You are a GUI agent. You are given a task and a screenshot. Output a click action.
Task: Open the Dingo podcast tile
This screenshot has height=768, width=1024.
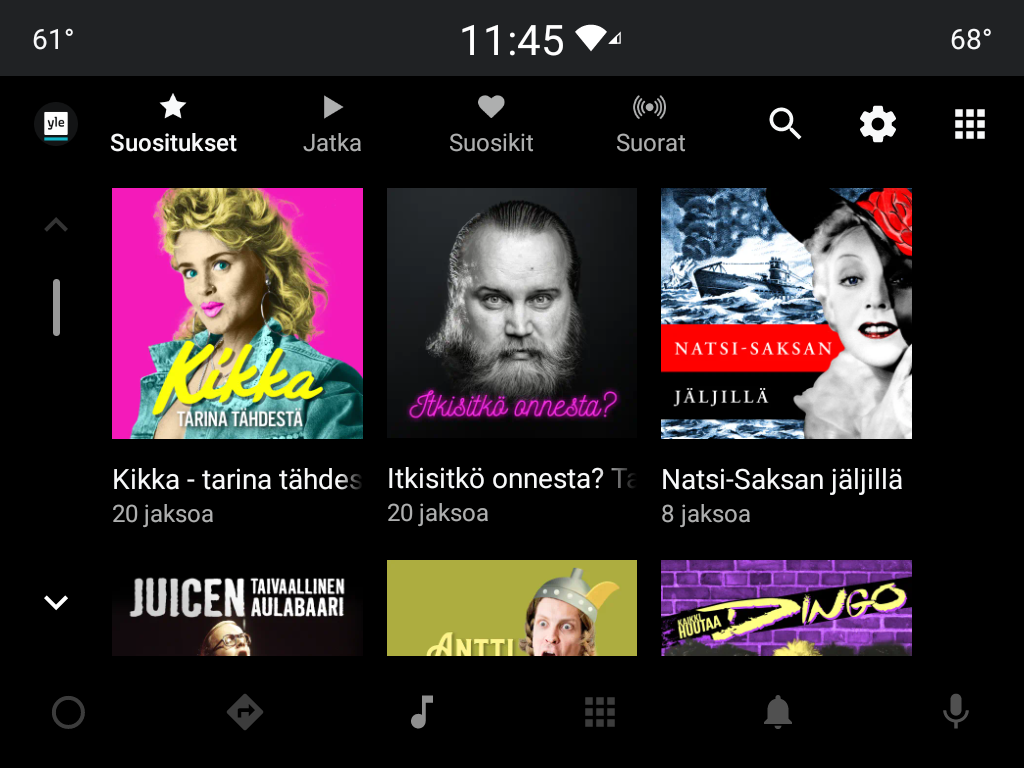(786, 607)
